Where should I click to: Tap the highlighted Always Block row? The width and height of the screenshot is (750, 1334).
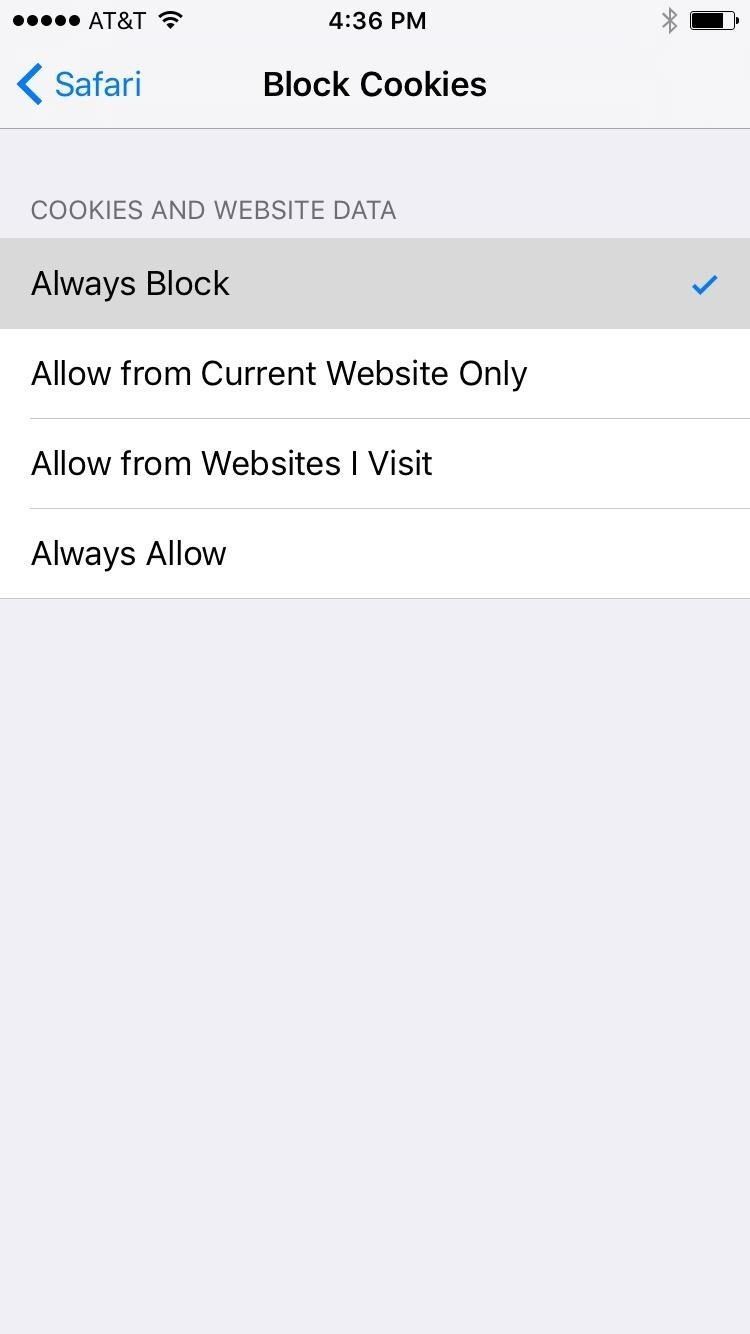tap(375, 284)
